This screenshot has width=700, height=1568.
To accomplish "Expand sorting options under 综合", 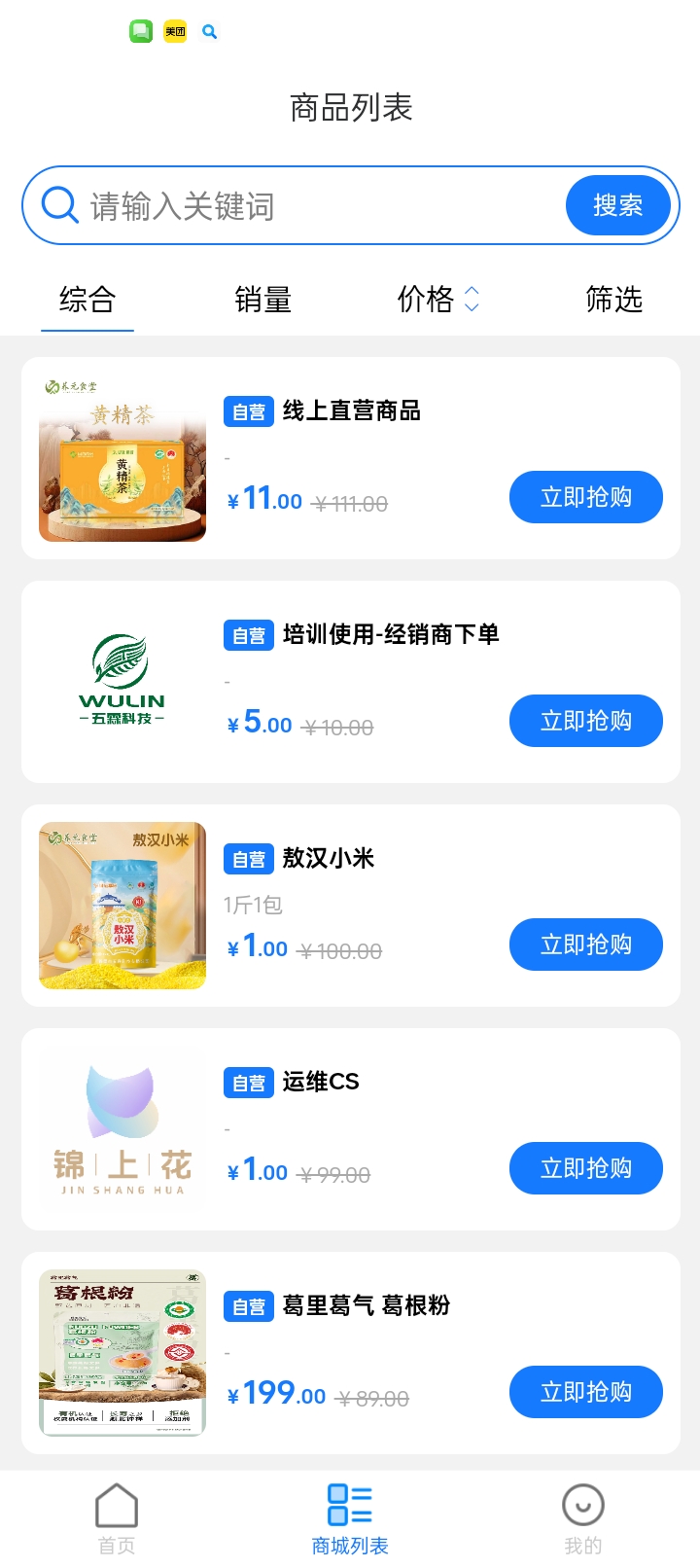I will point(87,301).
